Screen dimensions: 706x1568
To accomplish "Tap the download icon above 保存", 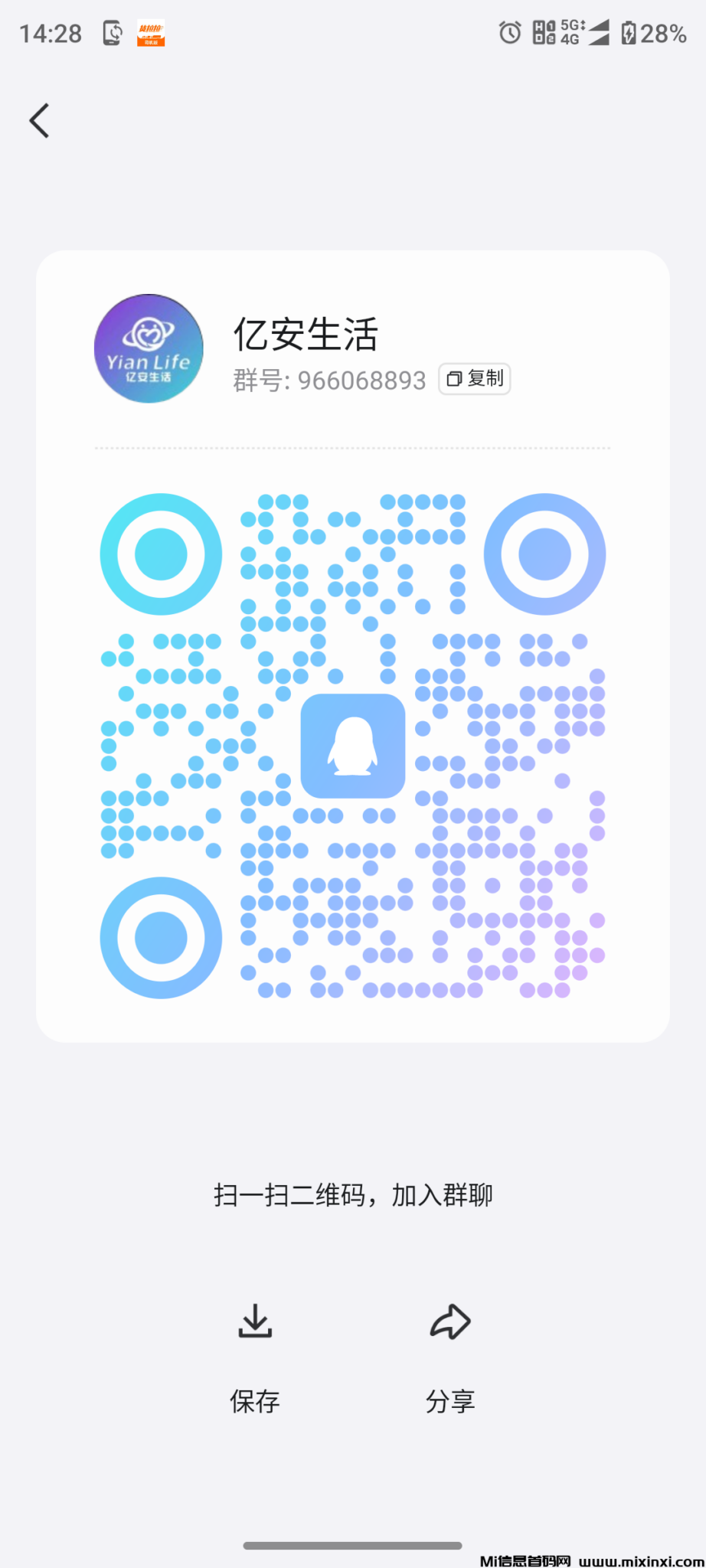I will (x=255, y=1321).
